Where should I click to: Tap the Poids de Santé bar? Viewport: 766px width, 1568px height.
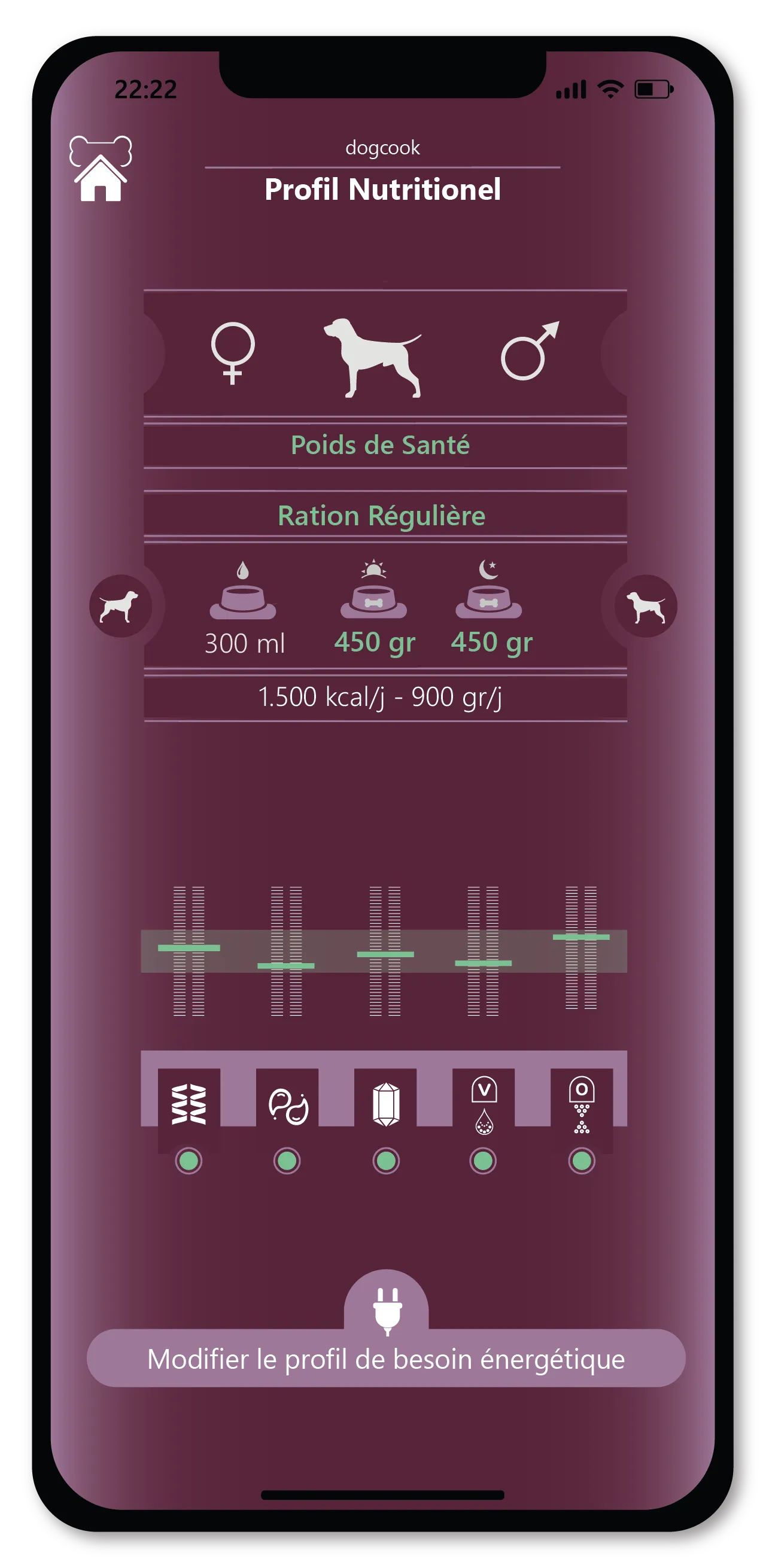pyautogui.click(x=382, y=446)
